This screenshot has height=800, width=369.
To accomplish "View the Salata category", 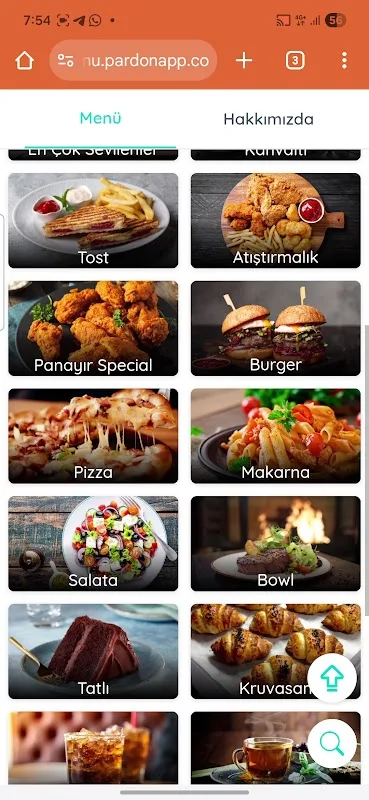I will (x=93, y=544).
